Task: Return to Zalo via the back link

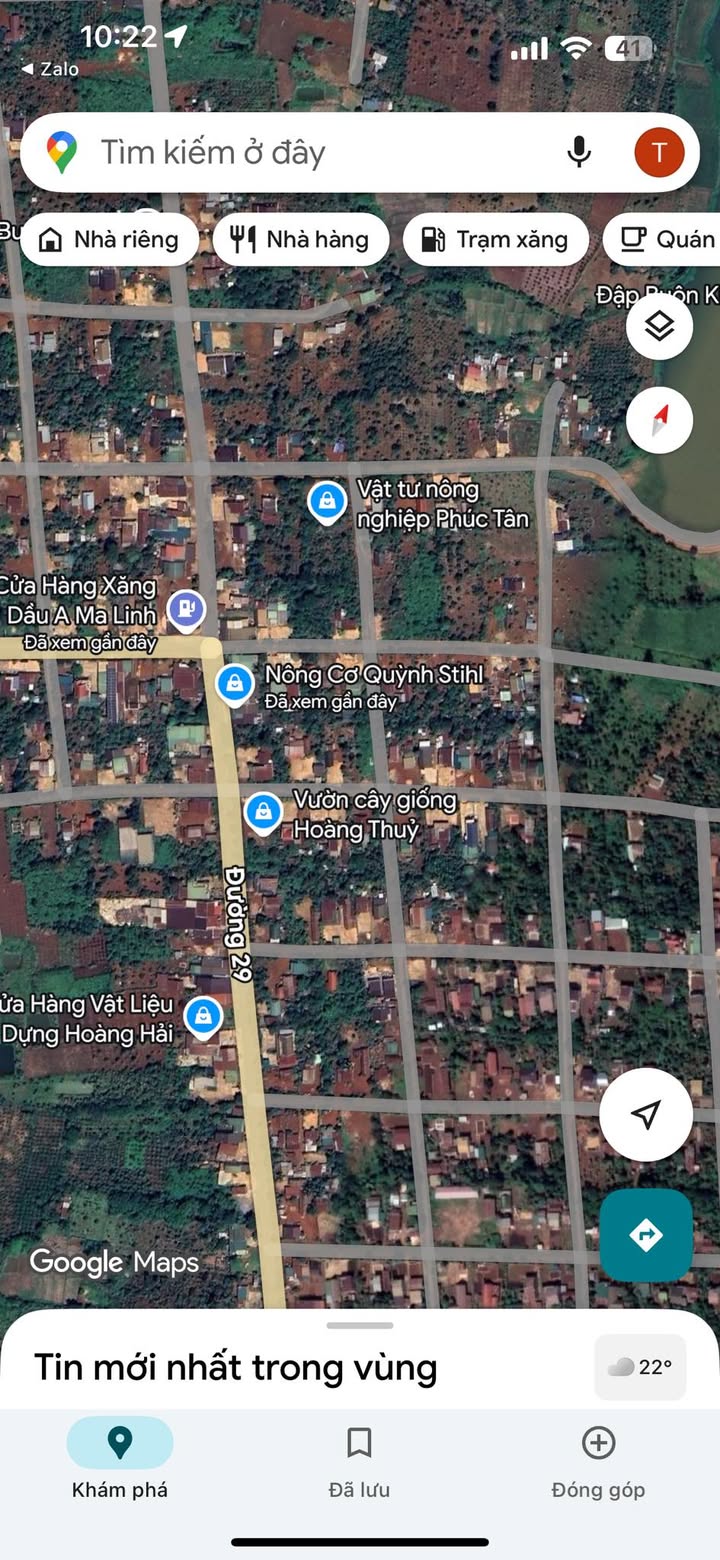Action: click(x=50, y=69)
